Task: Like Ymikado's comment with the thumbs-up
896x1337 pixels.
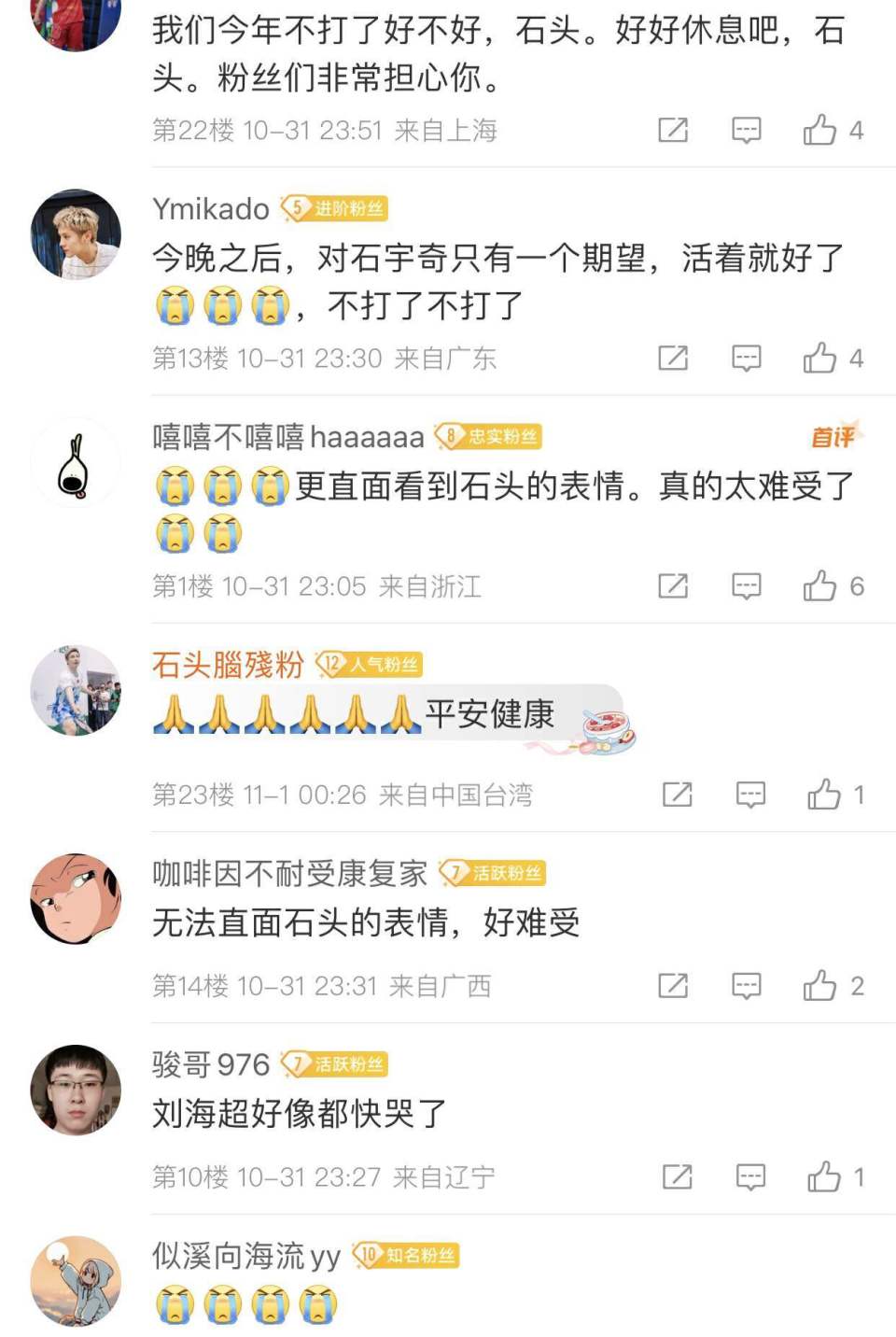Action: click(822, 358)
